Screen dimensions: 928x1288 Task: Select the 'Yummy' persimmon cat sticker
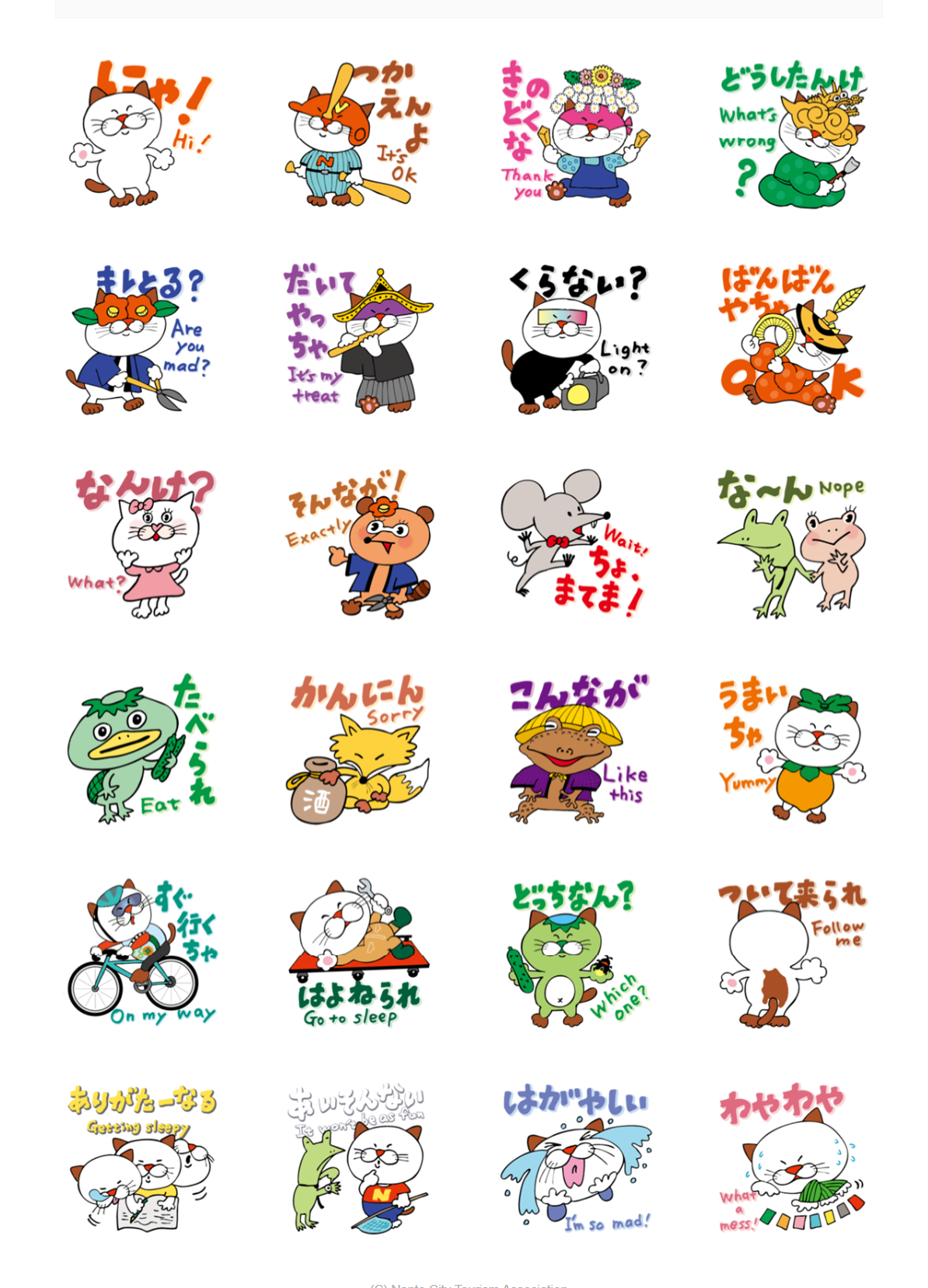pyautogui.click(x=791, y=749)
